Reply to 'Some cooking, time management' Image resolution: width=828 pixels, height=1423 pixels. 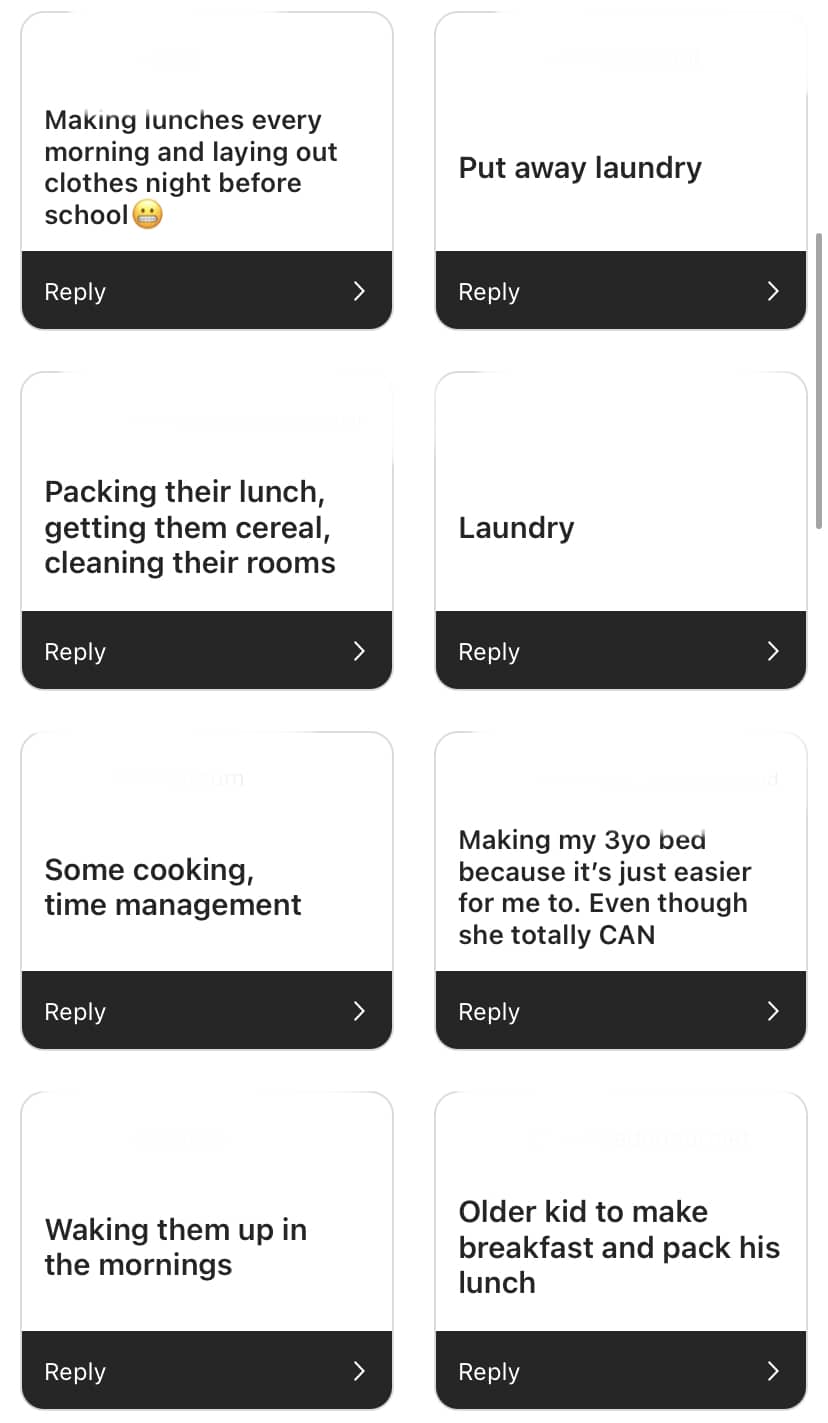click(206, 1011)
